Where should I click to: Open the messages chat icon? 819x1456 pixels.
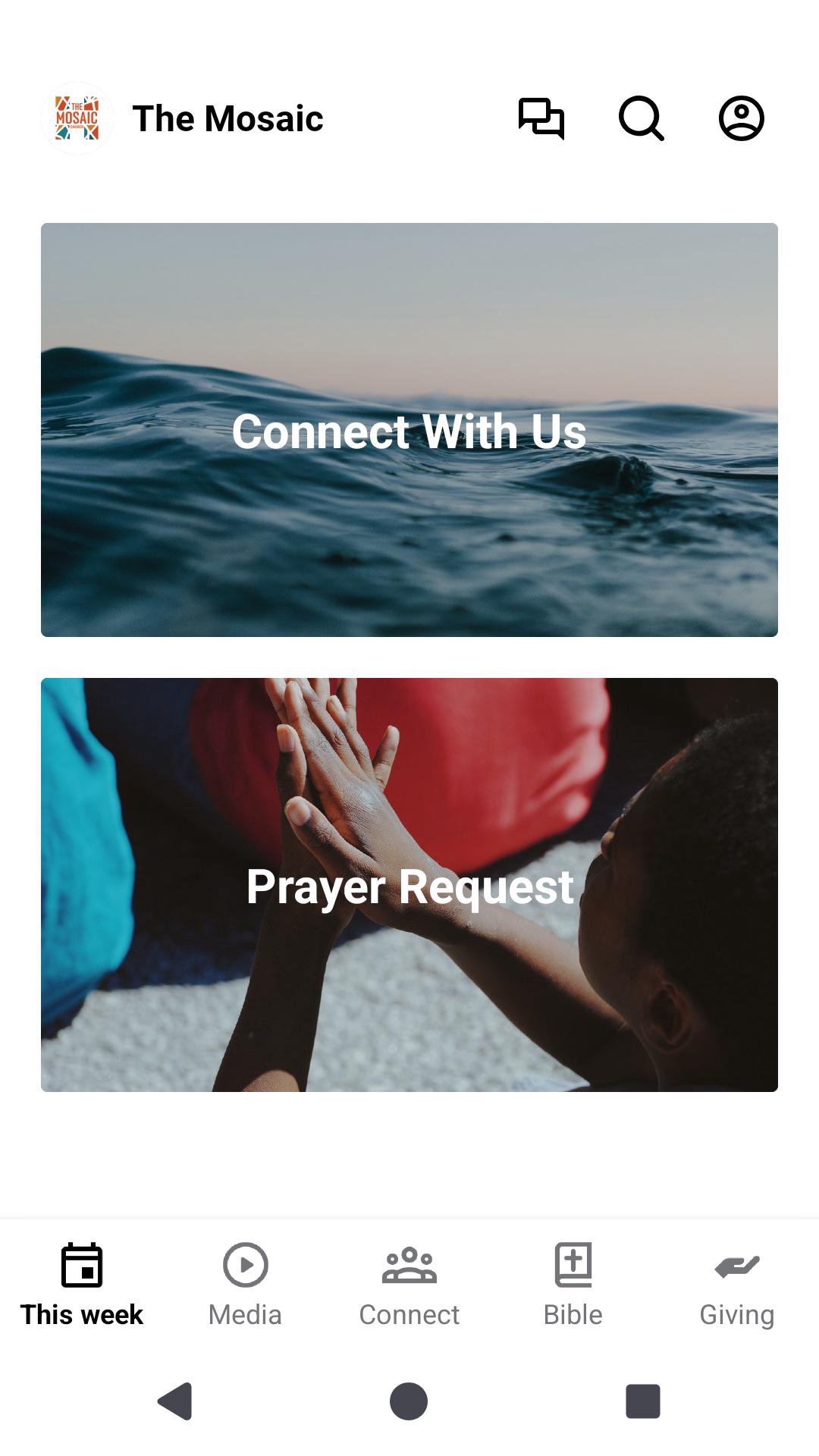tap(541, 118)
